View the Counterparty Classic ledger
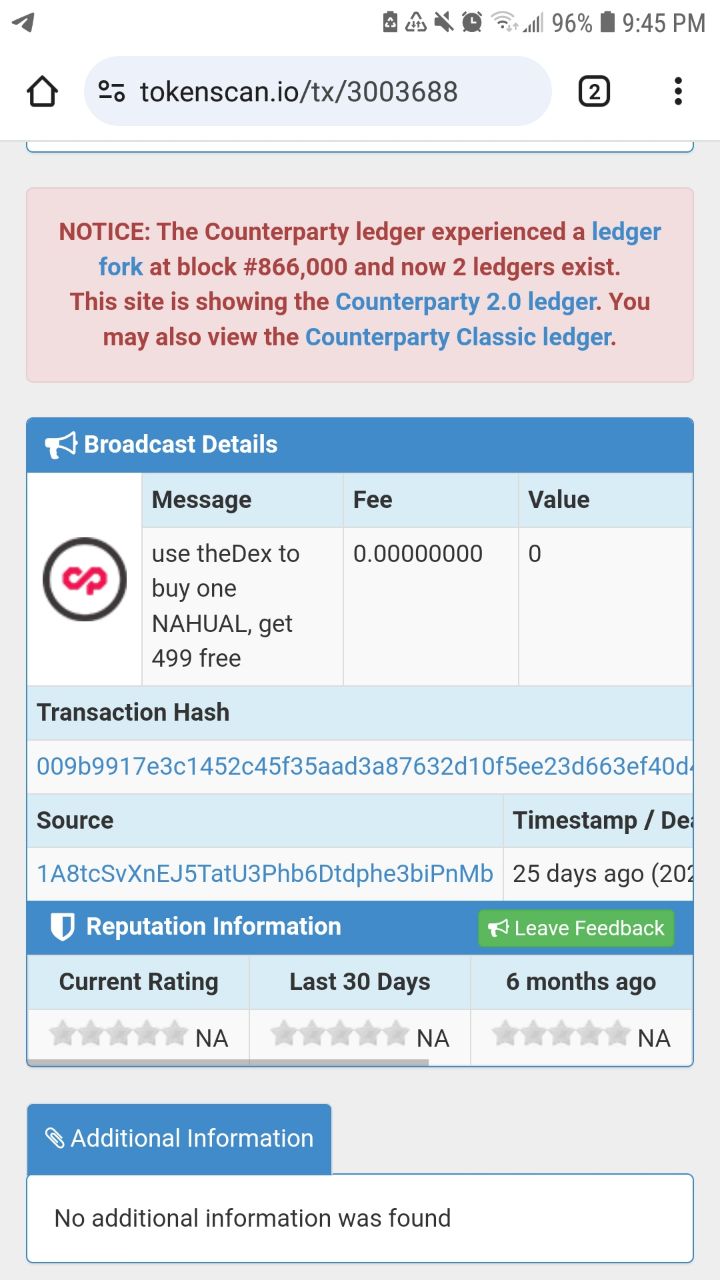 tap(458, 338)
